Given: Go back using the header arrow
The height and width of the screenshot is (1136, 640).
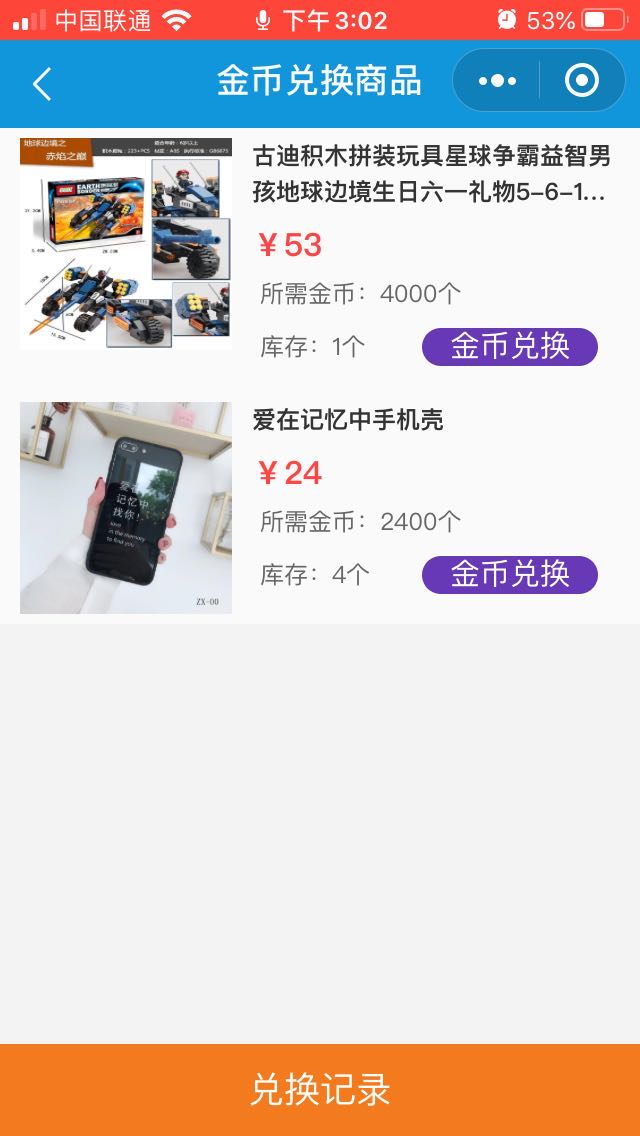Looking at the screenshot, I should tap(42, 84).
